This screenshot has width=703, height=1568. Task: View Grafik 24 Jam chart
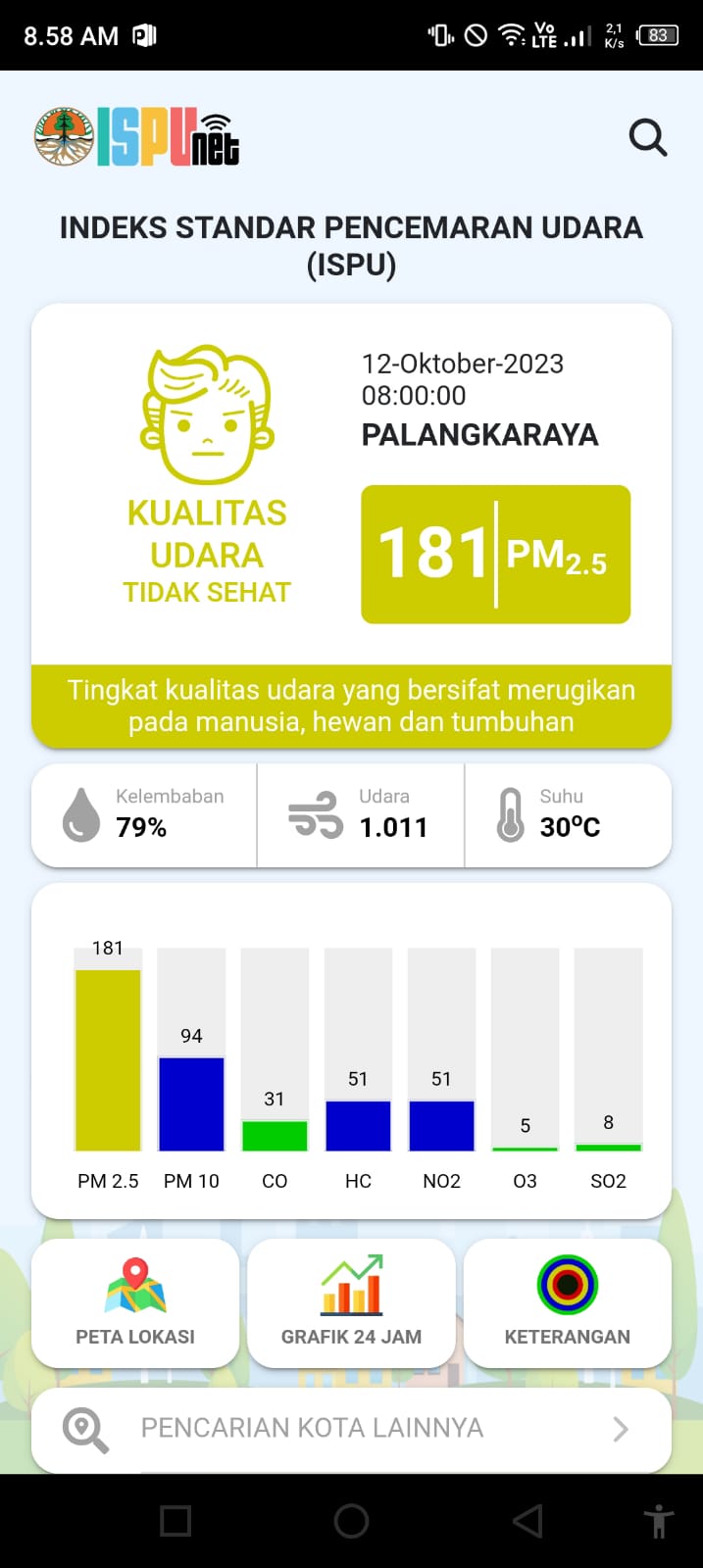coord(351,1303)
